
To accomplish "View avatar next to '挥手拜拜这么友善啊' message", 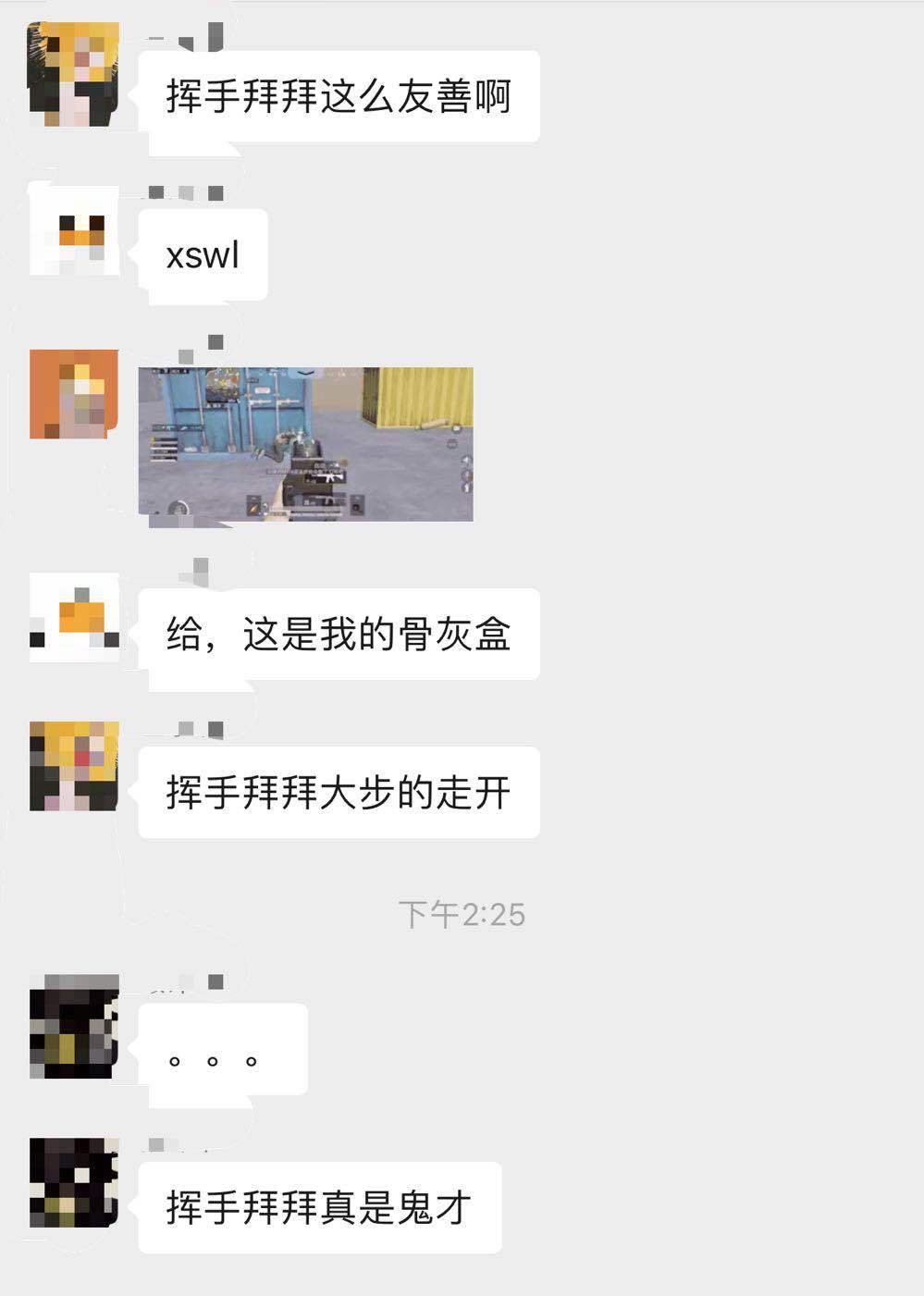I will tap(74, 74).
